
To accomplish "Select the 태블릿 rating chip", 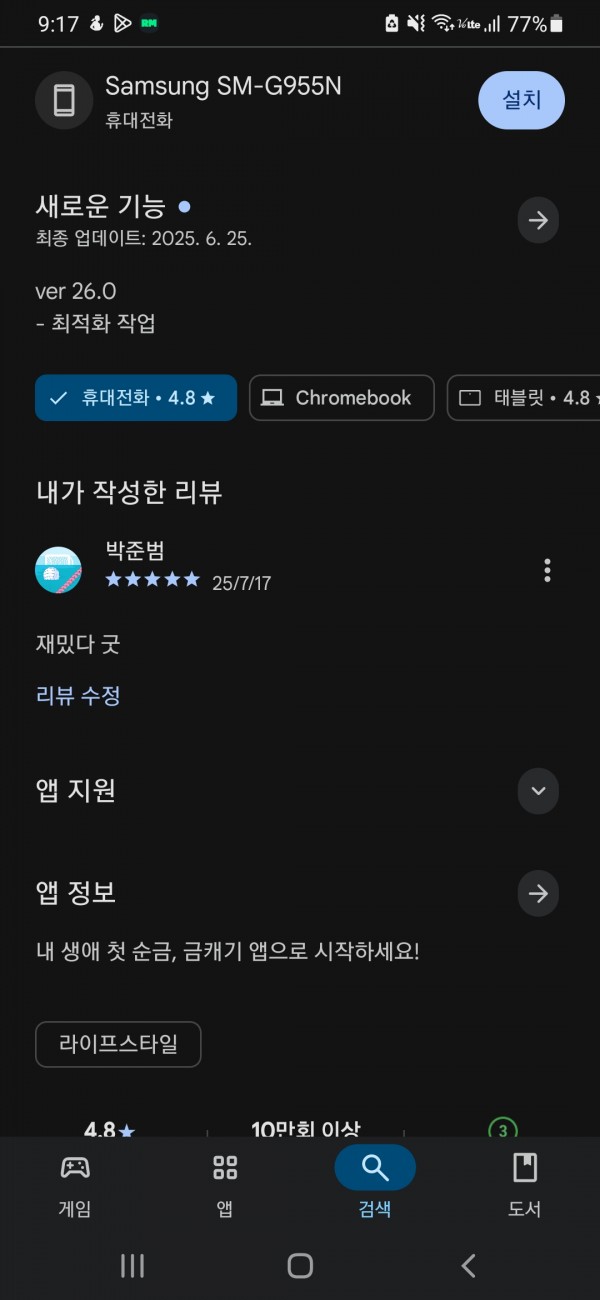I will click(x=523, y=397).
